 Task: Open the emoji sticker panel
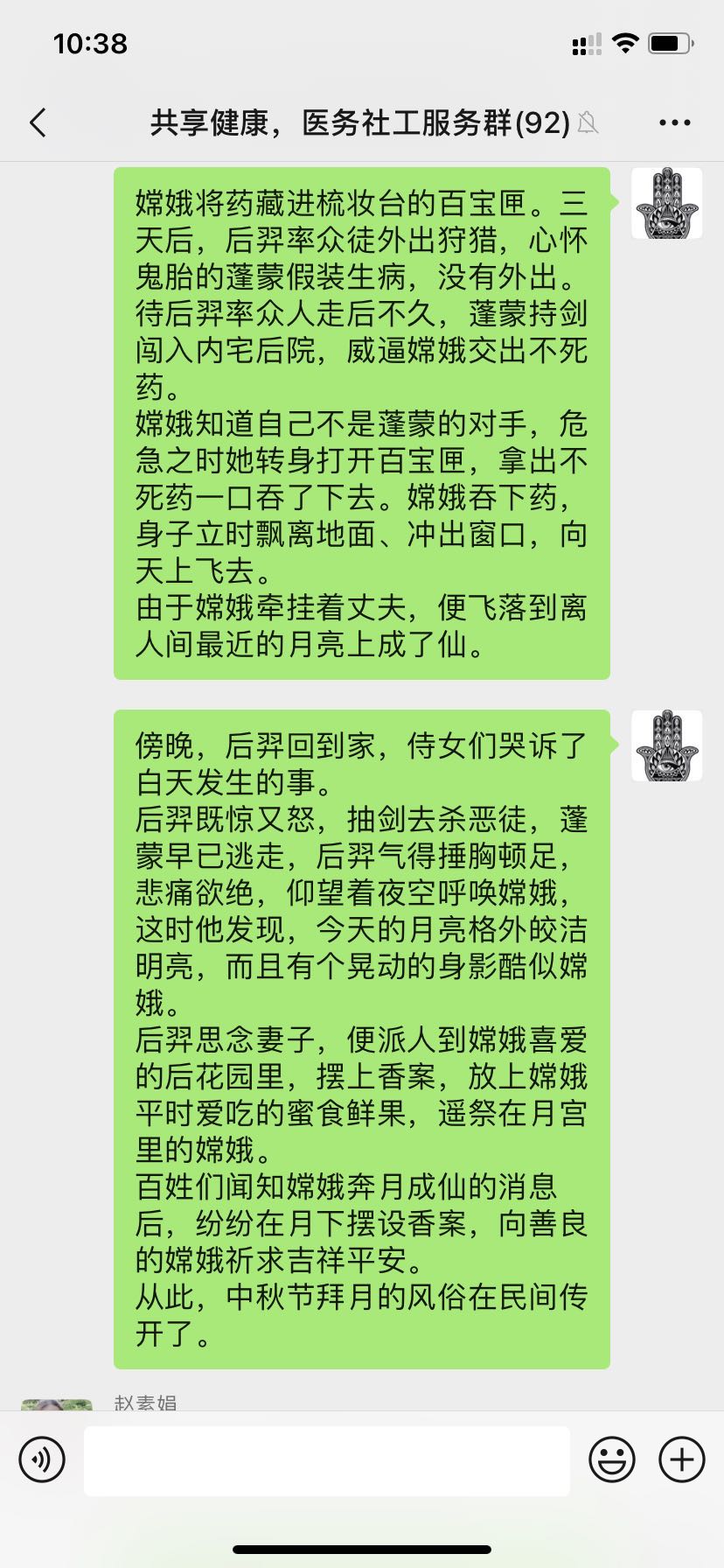coord(611,1459)
